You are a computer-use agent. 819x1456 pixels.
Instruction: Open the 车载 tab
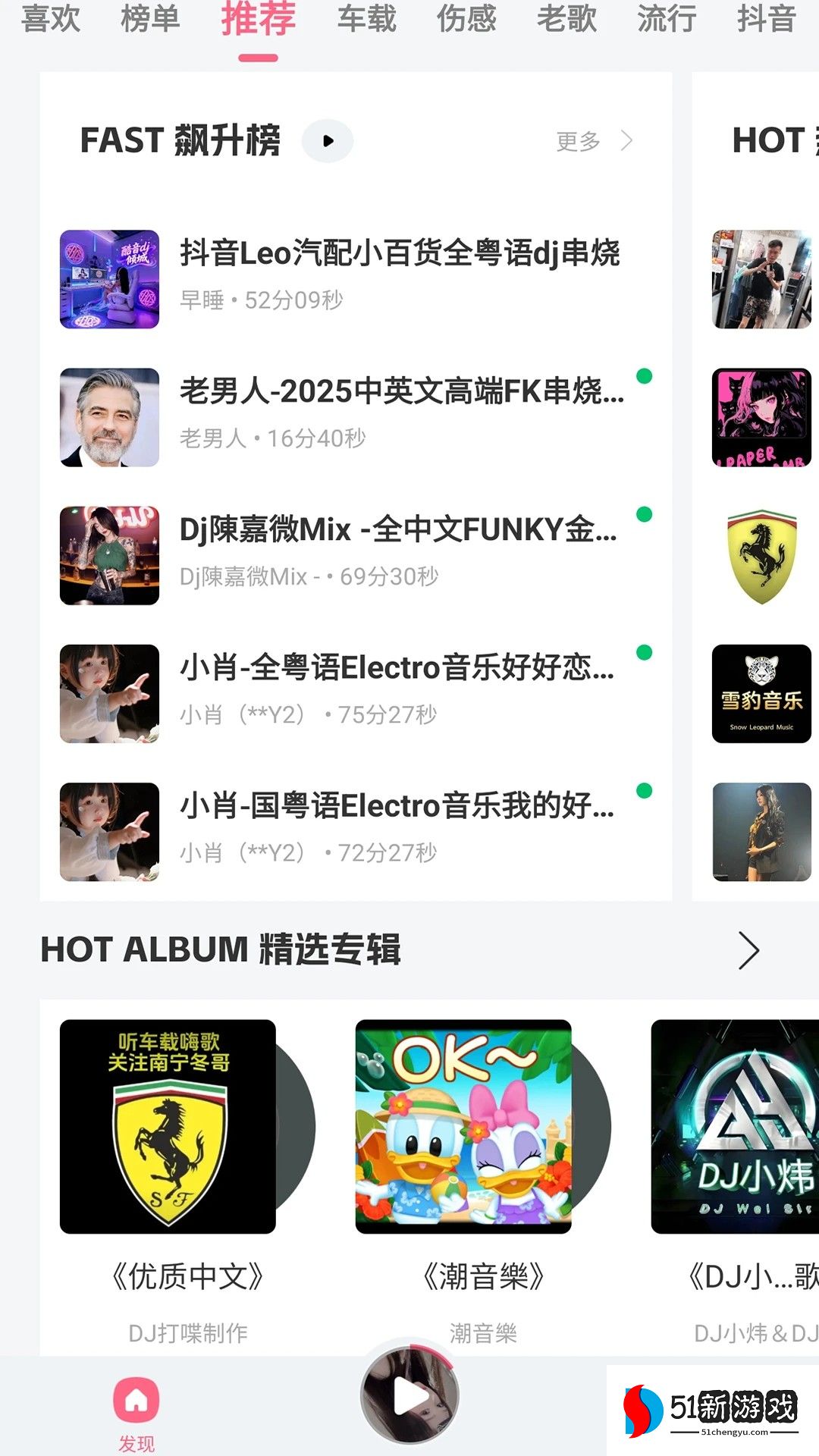click(367, 19)
